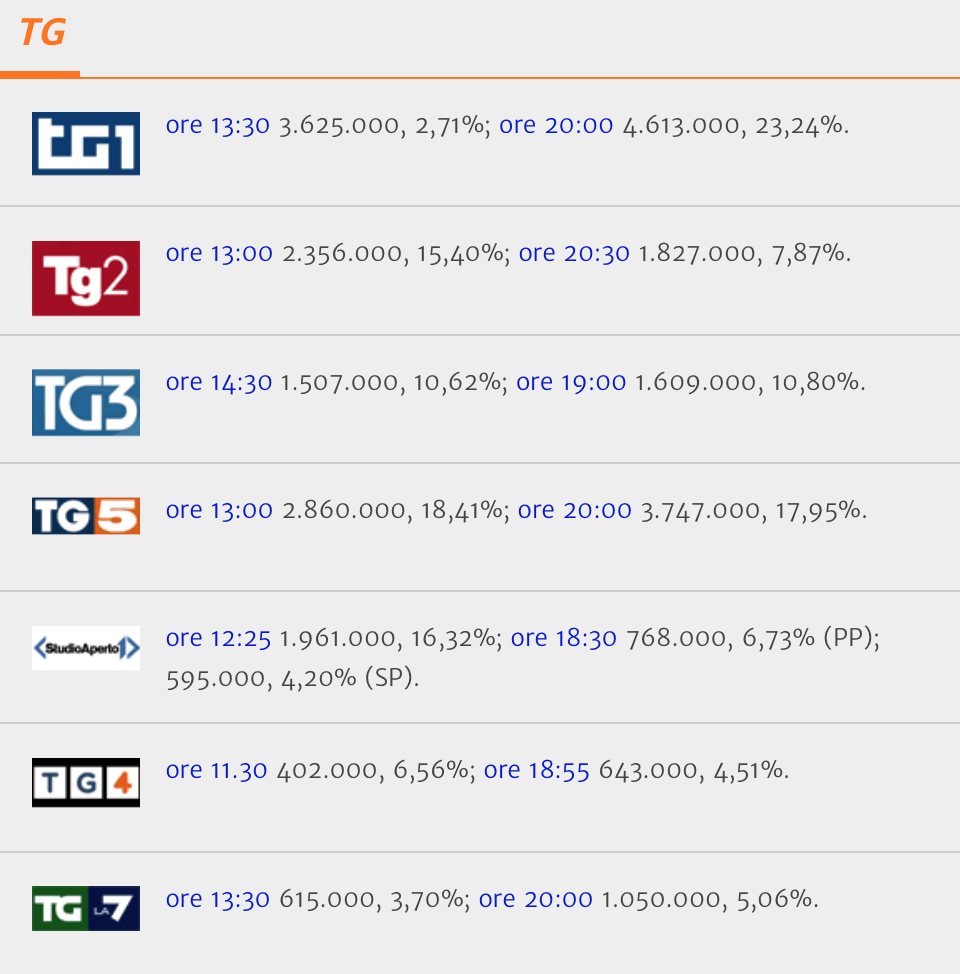The image size is (960, 974).
Task: Tap TG La7's ore 20:00 link
Action: [x=536, y=899]
